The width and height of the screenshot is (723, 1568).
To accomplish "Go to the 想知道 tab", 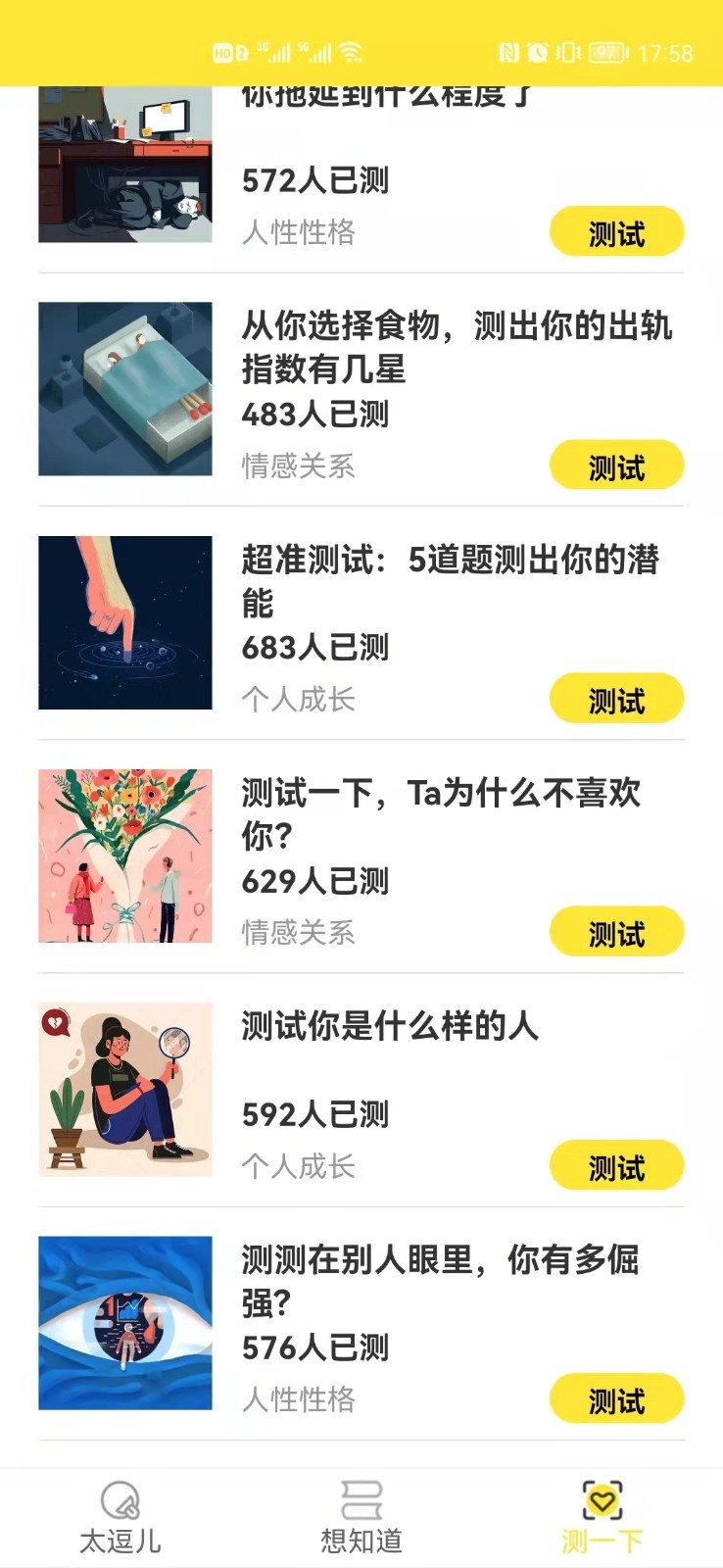I will [361, 1518].
